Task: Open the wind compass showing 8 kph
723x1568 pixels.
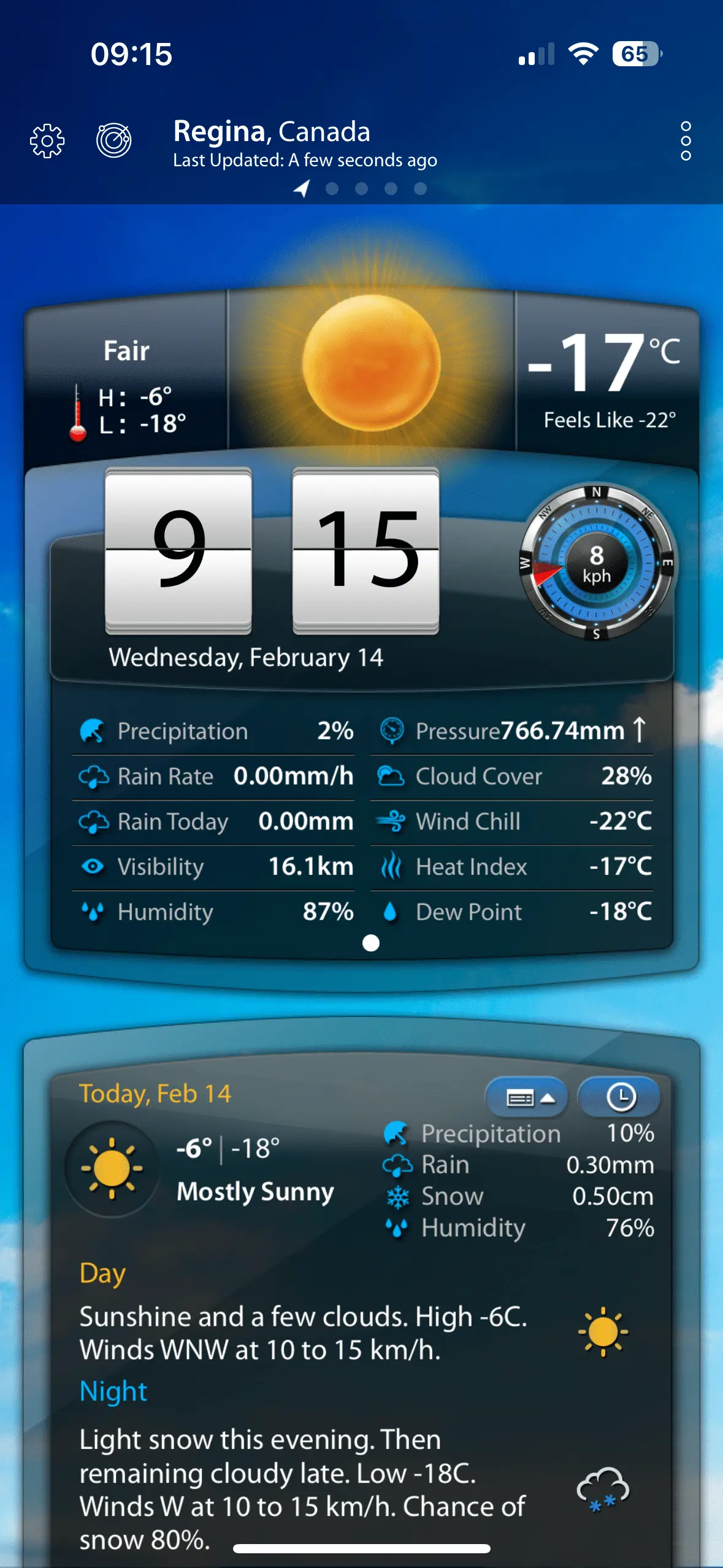Action: (x=597, y=563)
